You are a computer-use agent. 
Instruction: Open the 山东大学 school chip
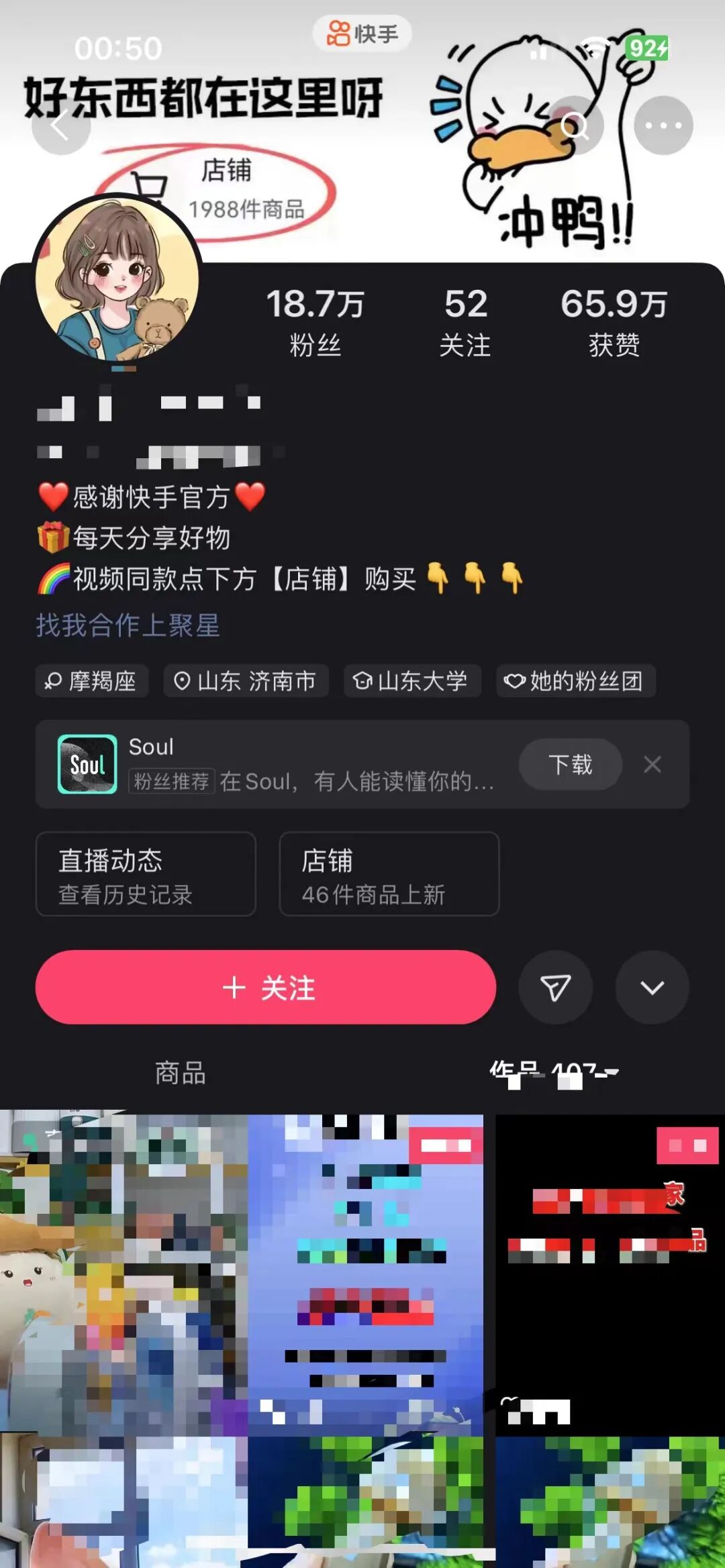tap(412, 681)
